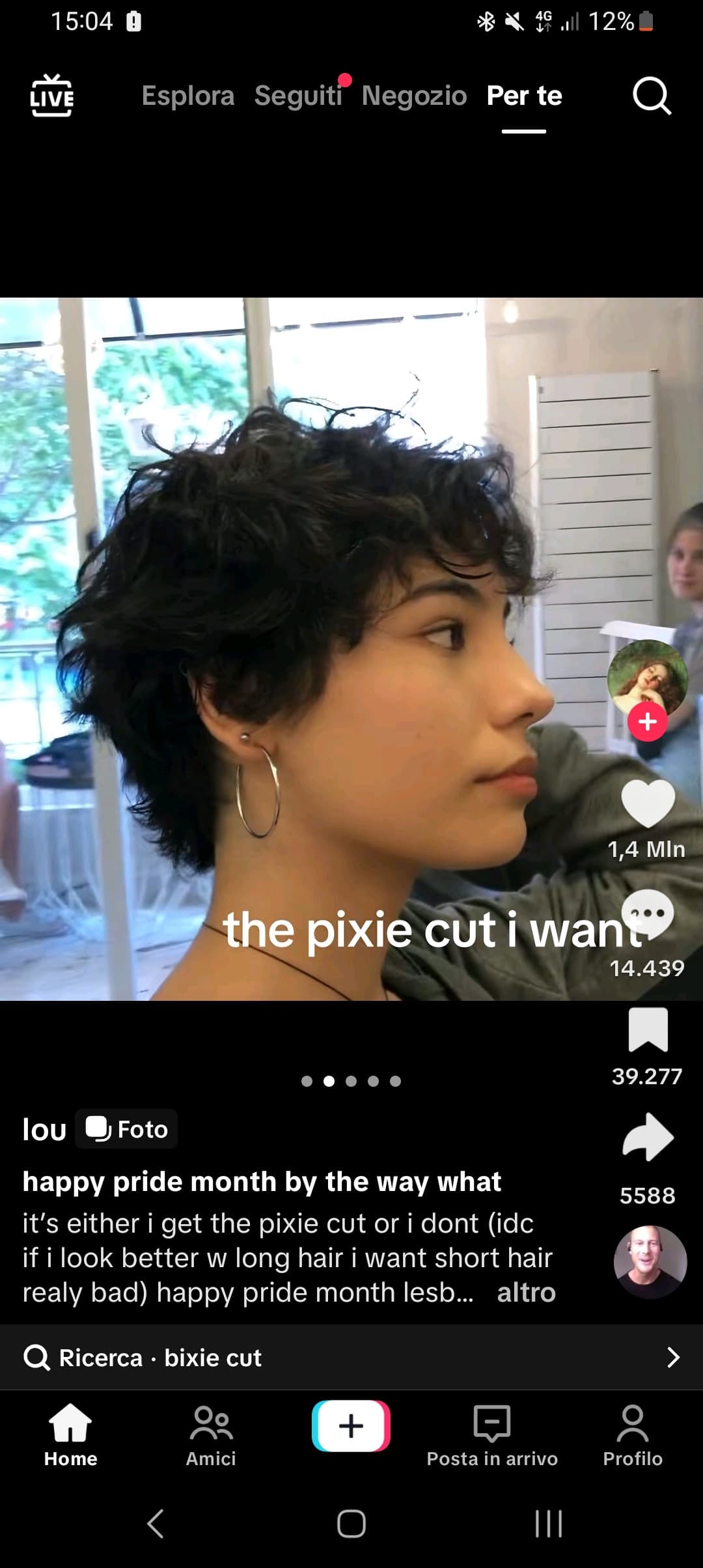Viewport: 703px width, 1568px height.
Task: Open the Negozio tab
Action: [x=414, y=96]
